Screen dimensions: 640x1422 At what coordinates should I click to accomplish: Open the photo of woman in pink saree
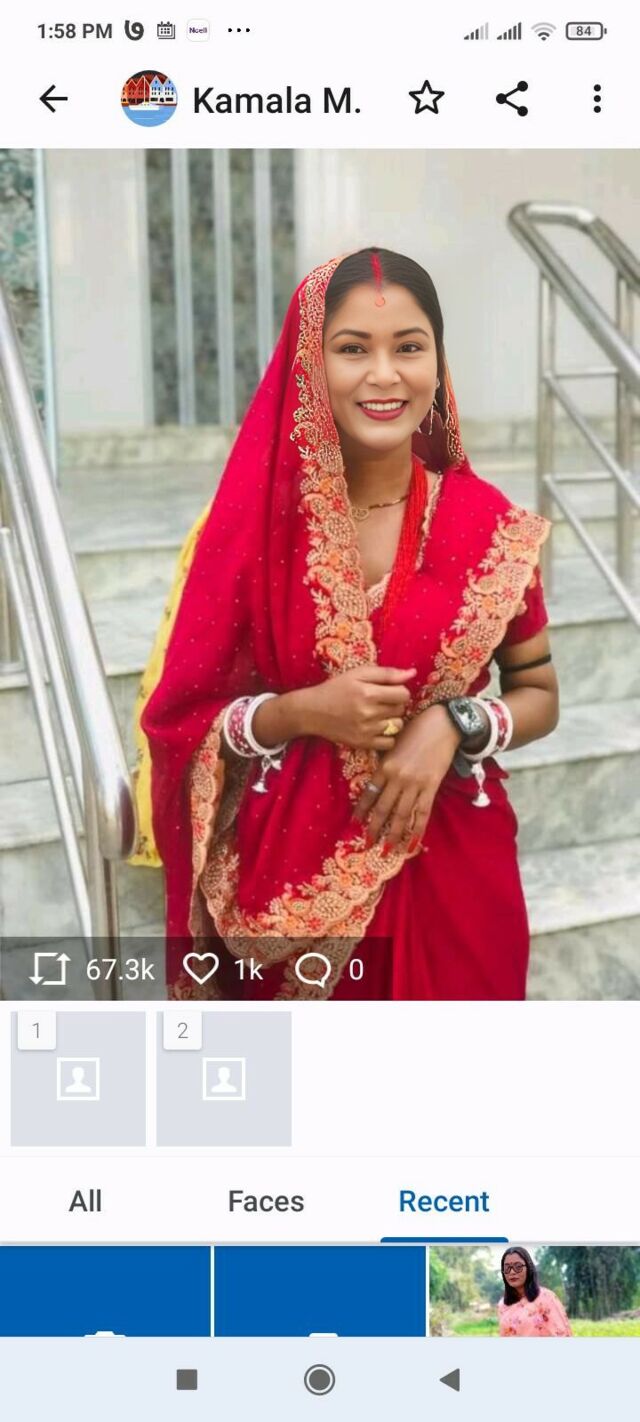pos(534,1290)
